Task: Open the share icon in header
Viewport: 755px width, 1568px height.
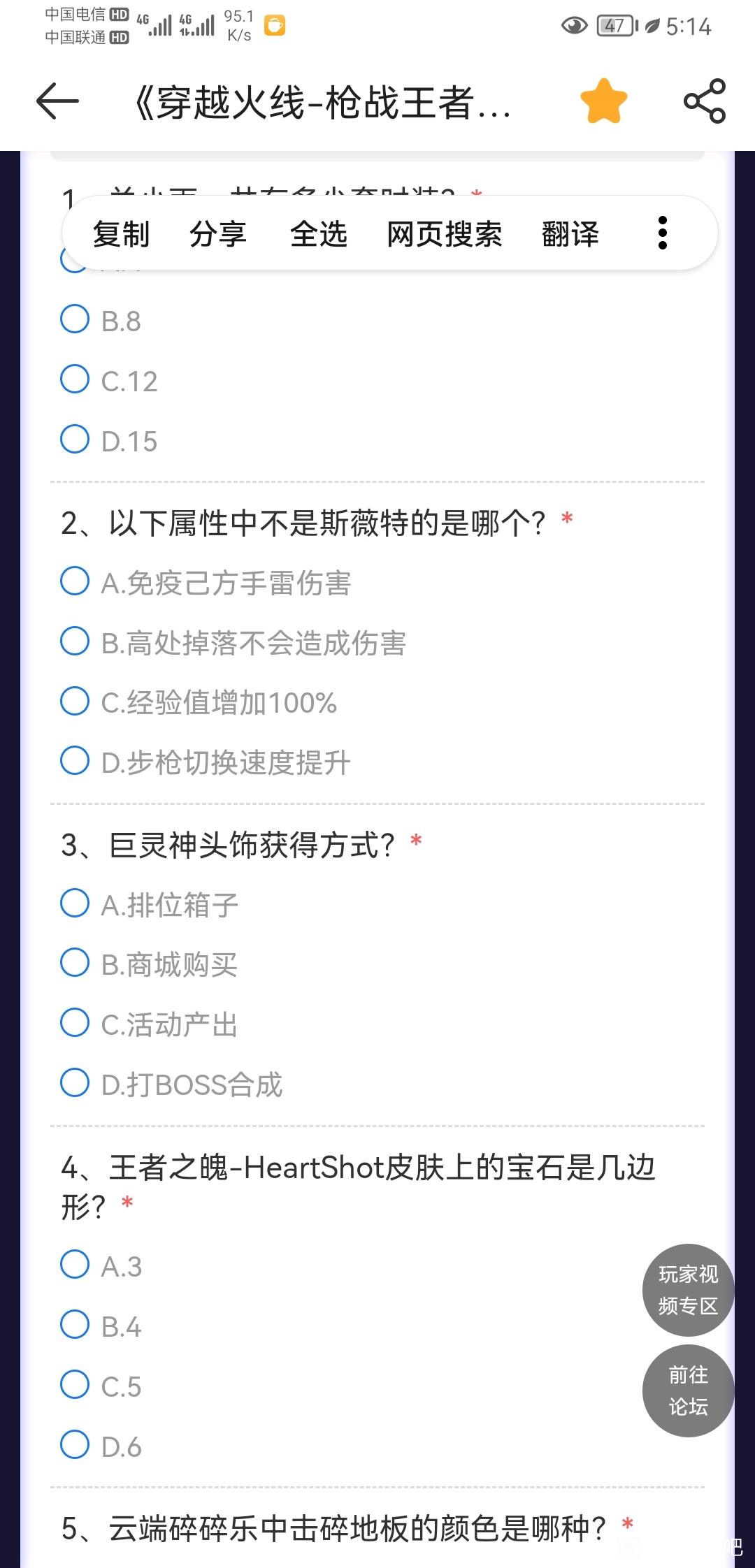Action: tap(705, 101)
